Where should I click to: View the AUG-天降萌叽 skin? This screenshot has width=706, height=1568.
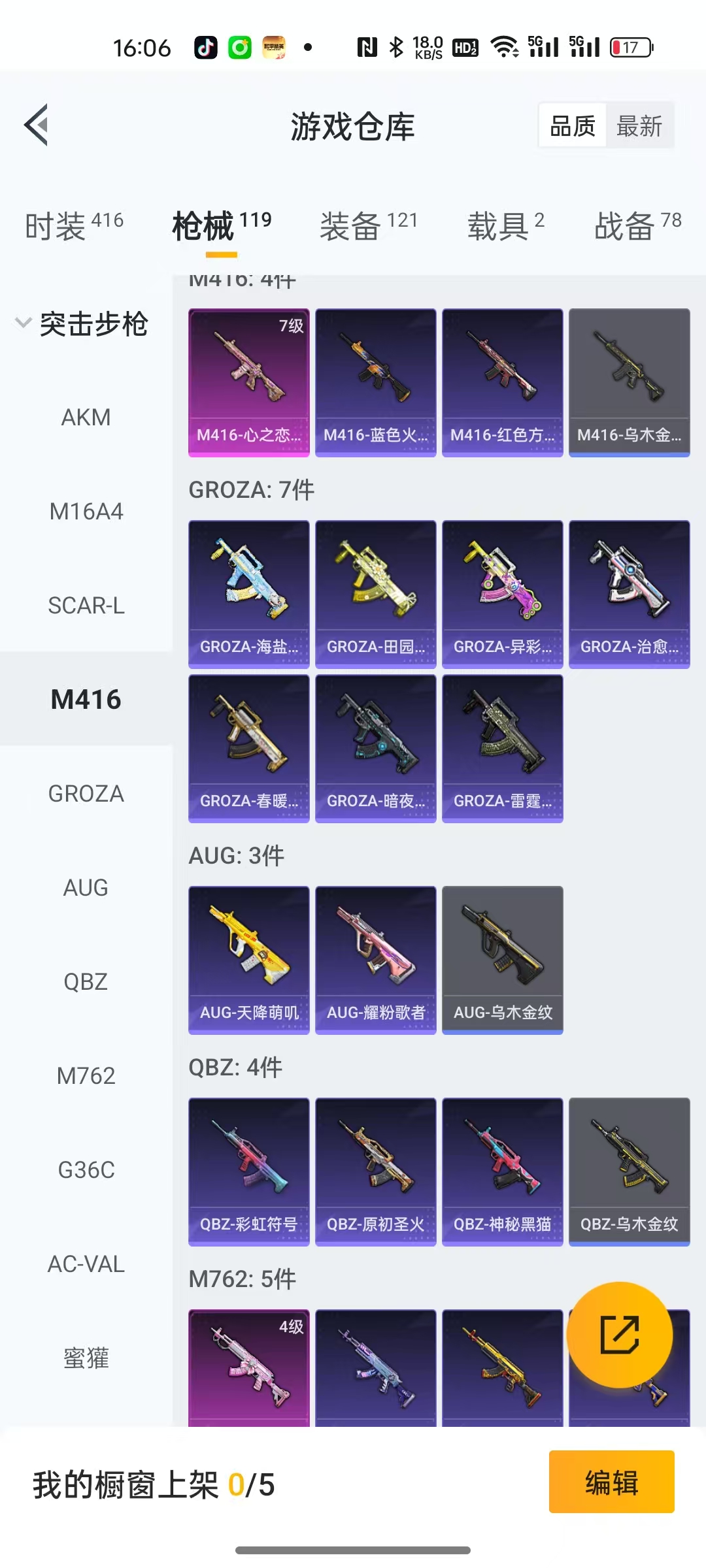248,960
